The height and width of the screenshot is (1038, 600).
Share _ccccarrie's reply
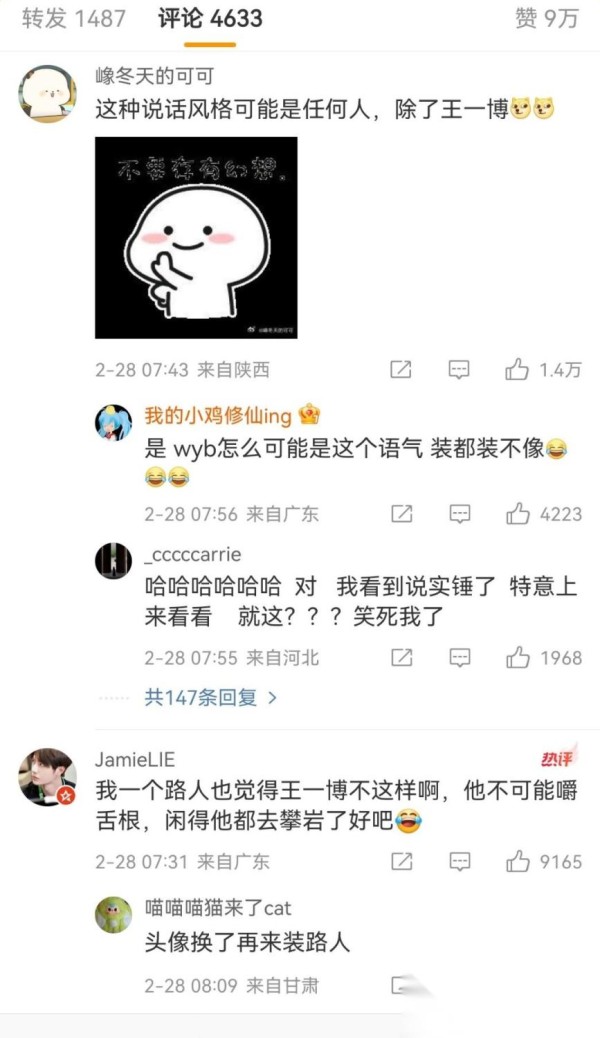click(x=401, y=658)
